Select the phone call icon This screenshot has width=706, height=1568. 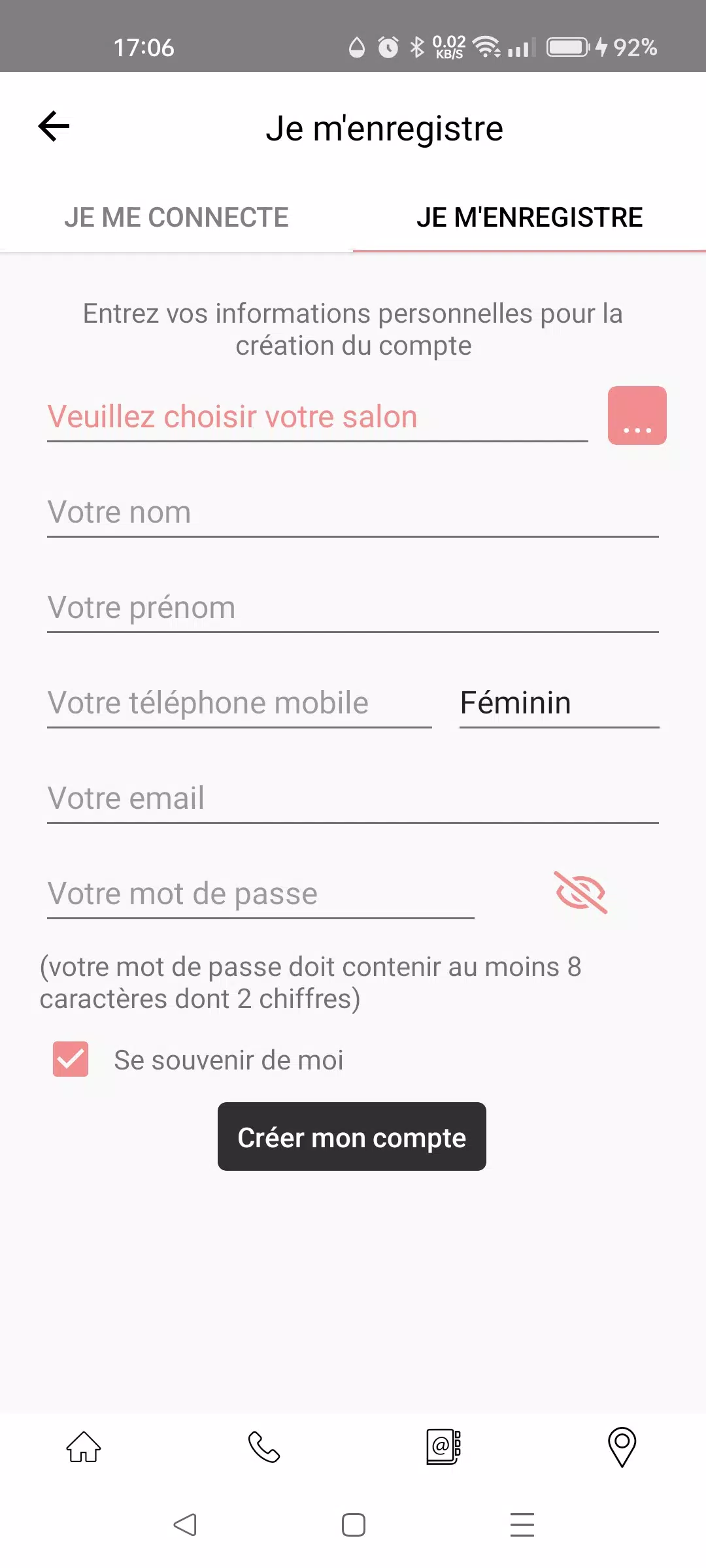coord(264,1448)
